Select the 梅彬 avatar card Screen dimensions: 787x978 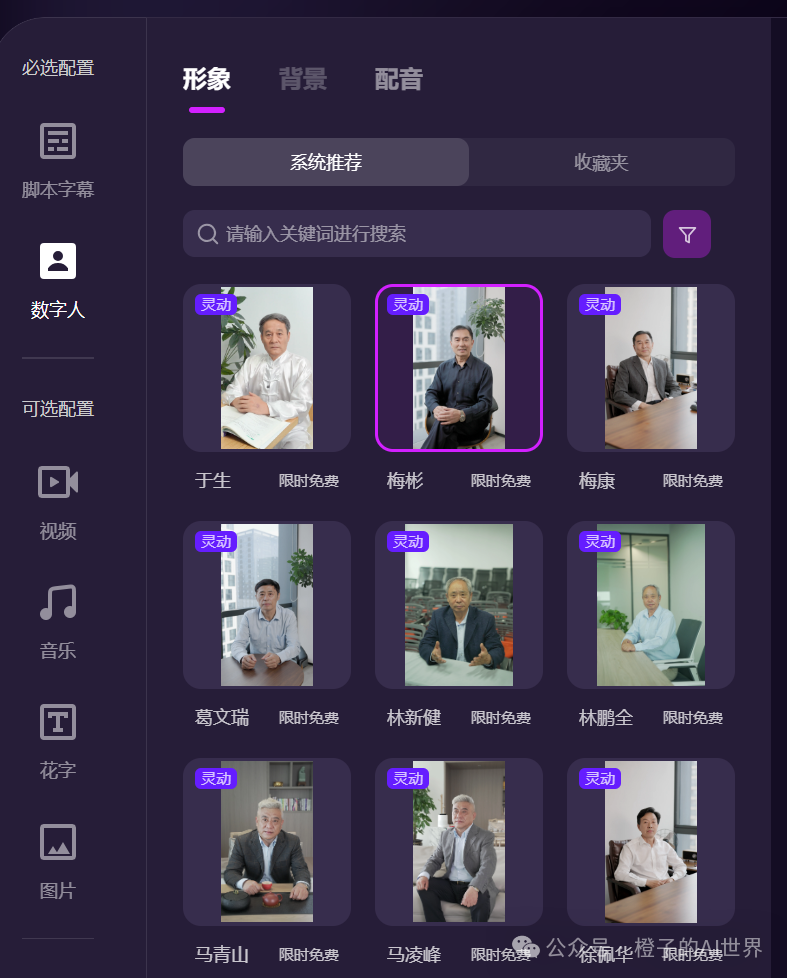point(459,368)
